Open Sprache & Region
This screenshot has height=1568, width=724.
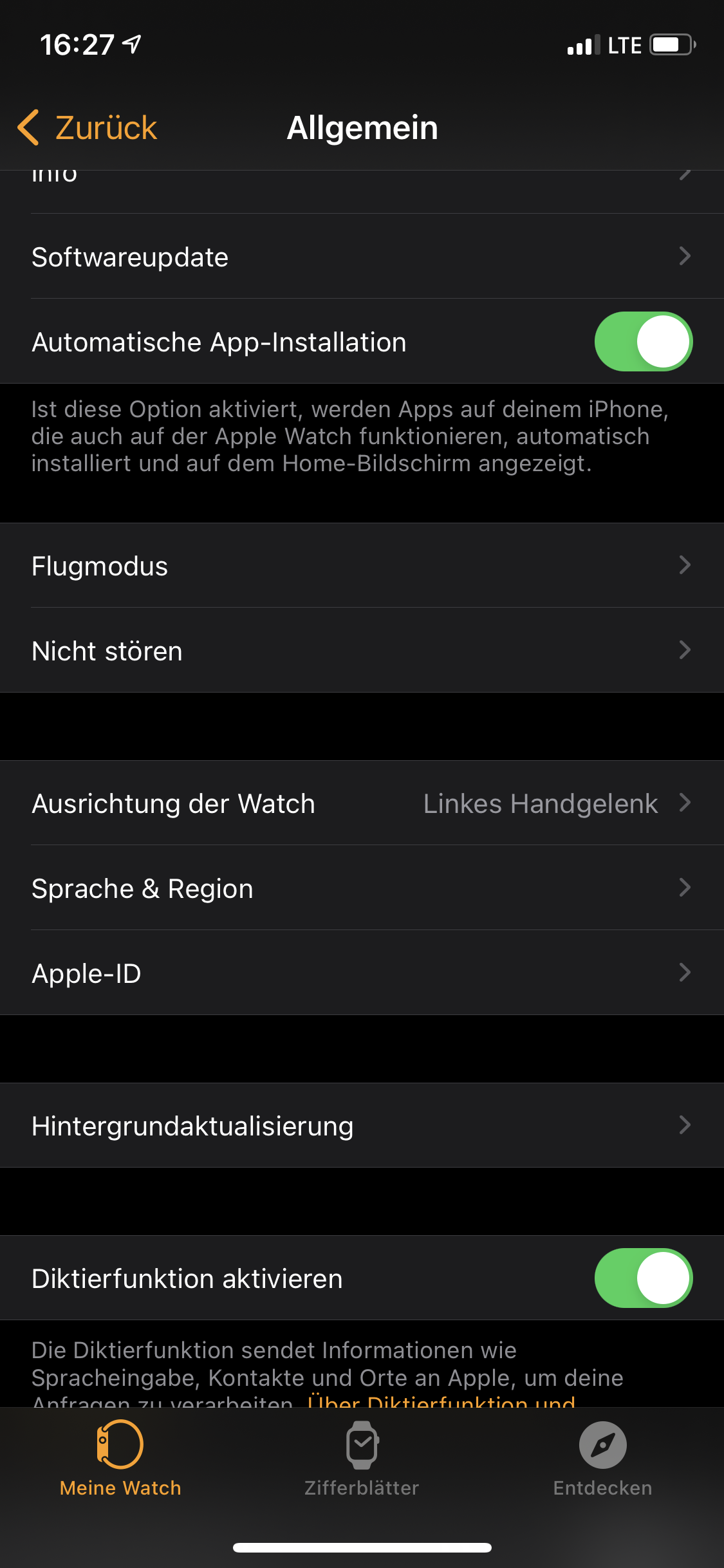pos(360,888)
